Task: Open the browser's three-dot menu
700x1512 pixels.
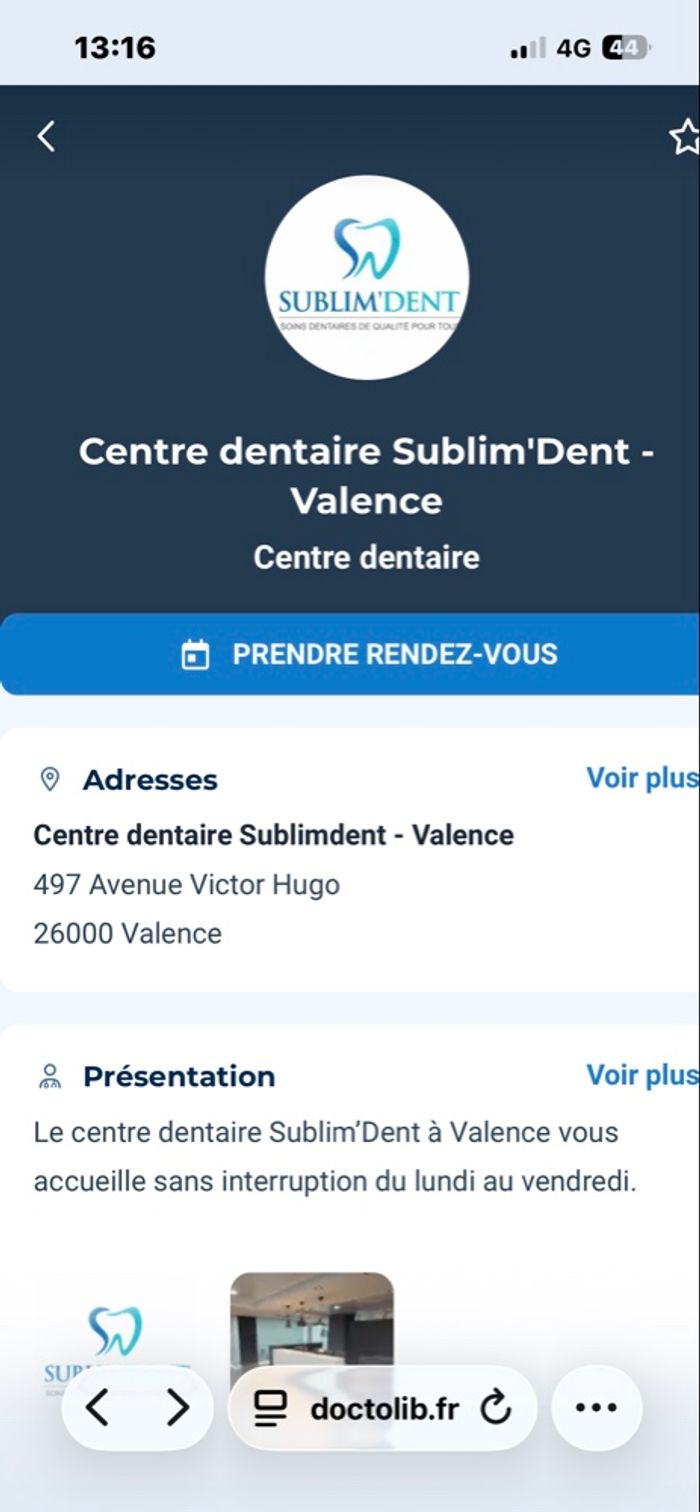Action: (596, 1408)
